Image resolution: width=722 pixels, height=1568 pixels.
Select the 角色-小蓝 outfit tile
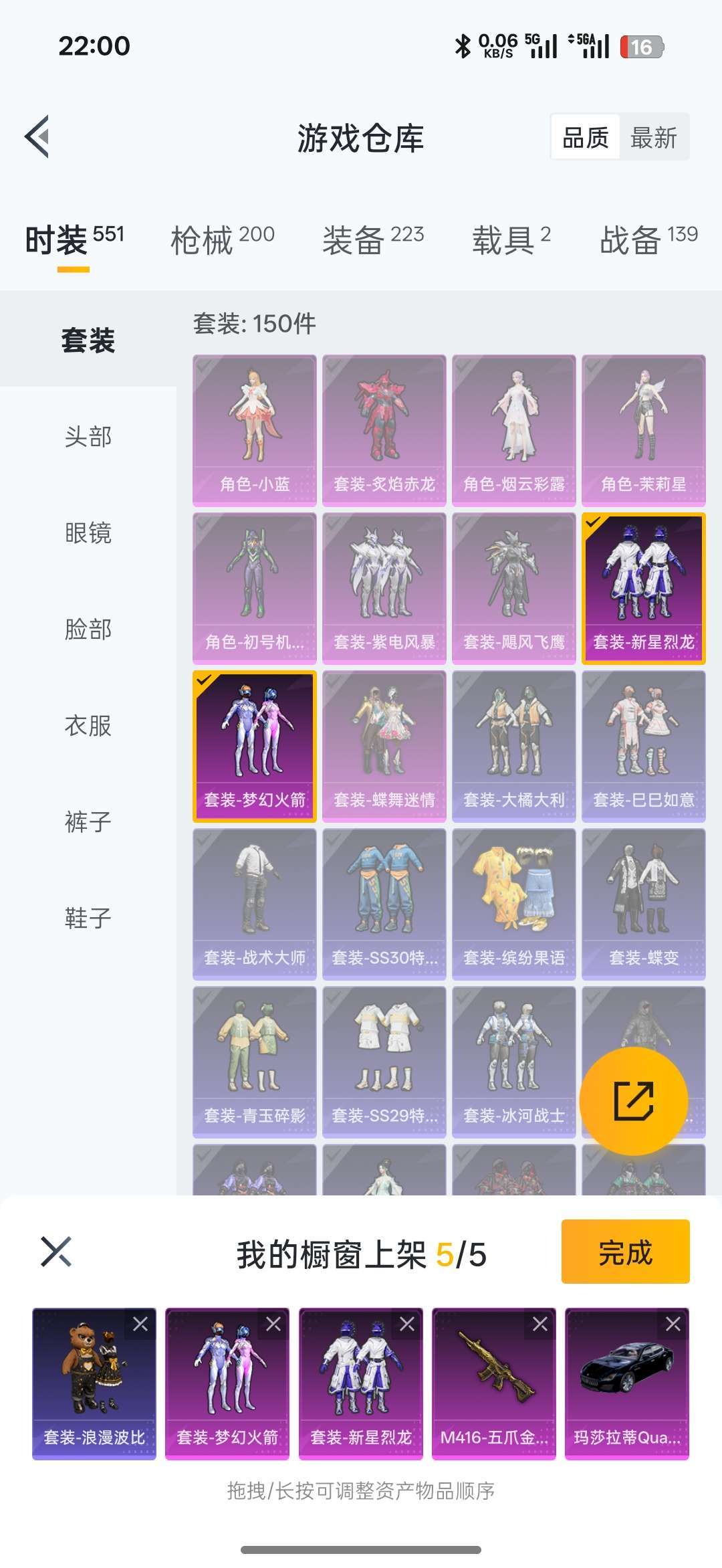pos(255,431)
